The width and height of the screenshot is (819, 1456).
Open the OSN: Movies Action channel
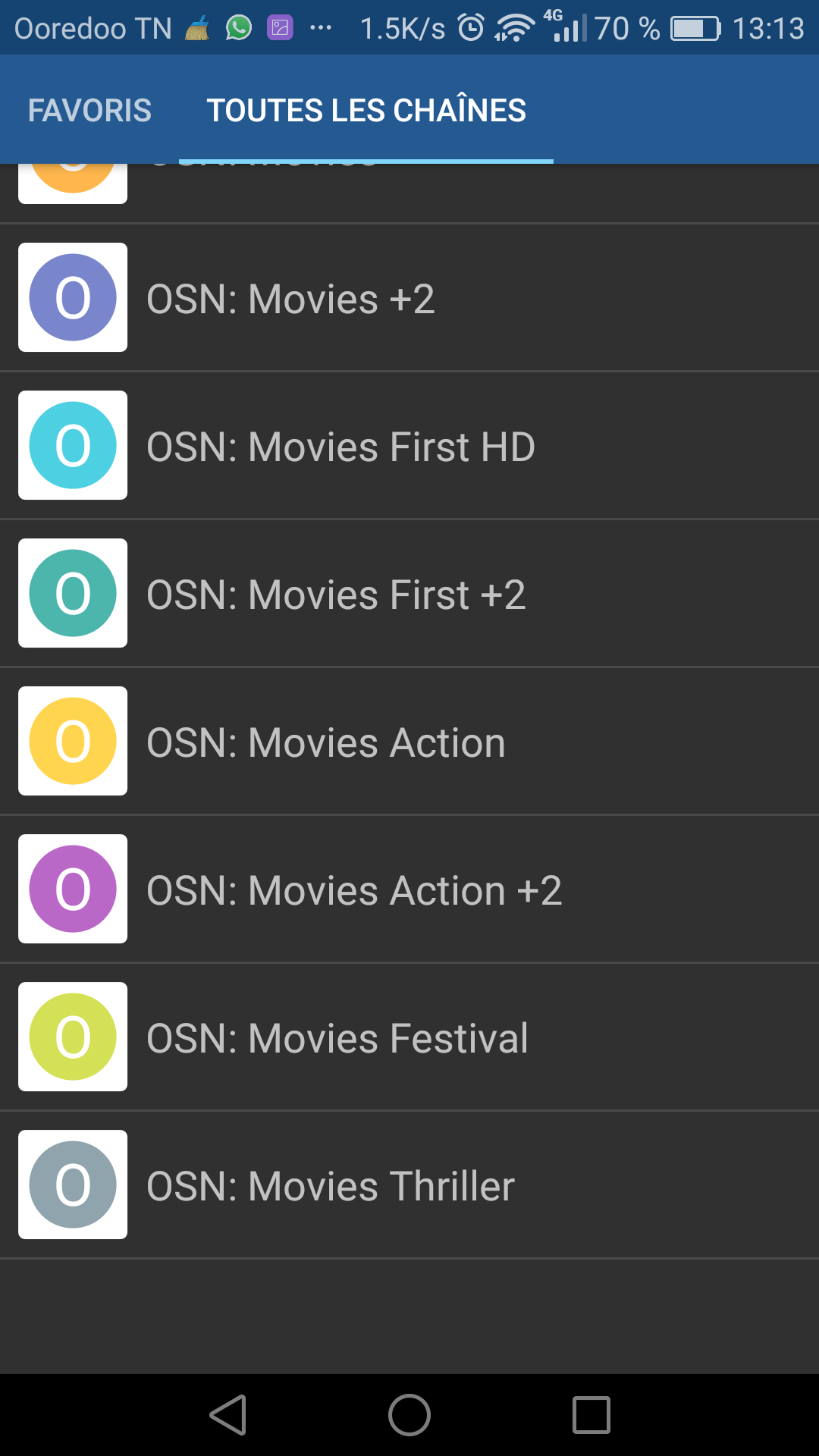click(409, 741)
